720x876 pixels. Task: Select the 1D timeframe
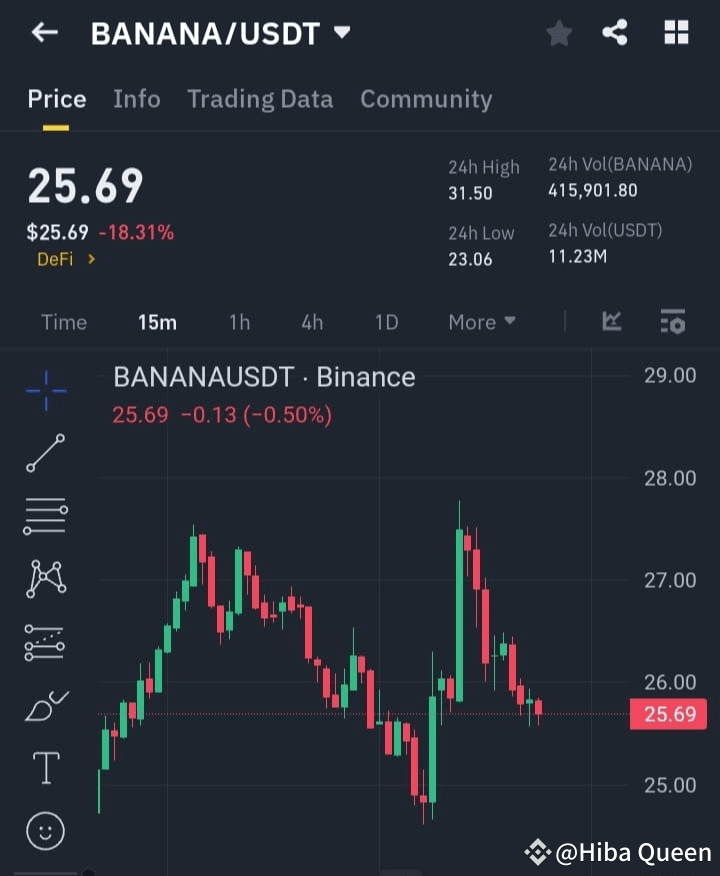pyautogui.click(x=386, y=322)
